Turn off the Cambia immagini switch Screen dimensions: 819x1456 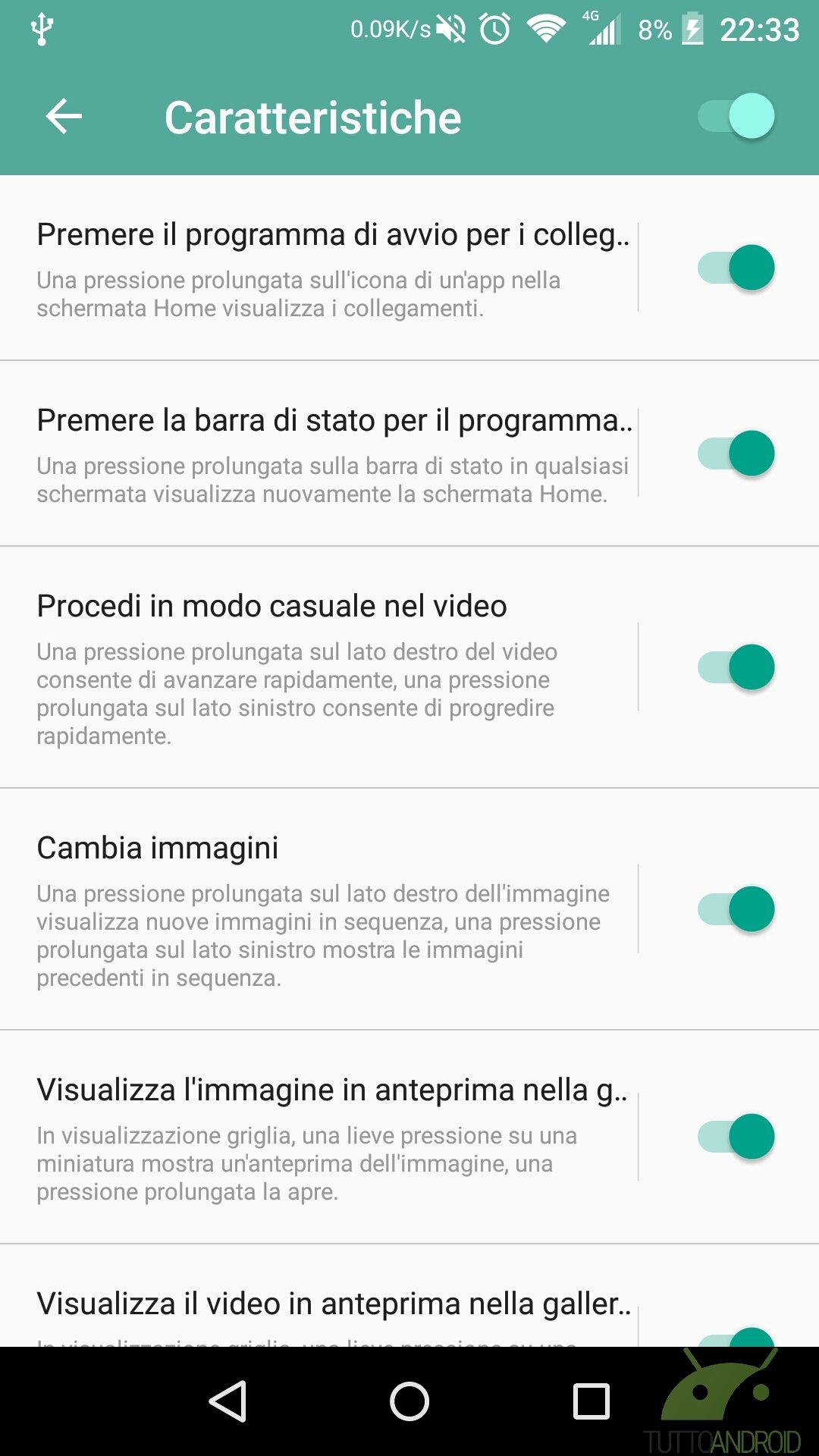(x=736, y=909)
